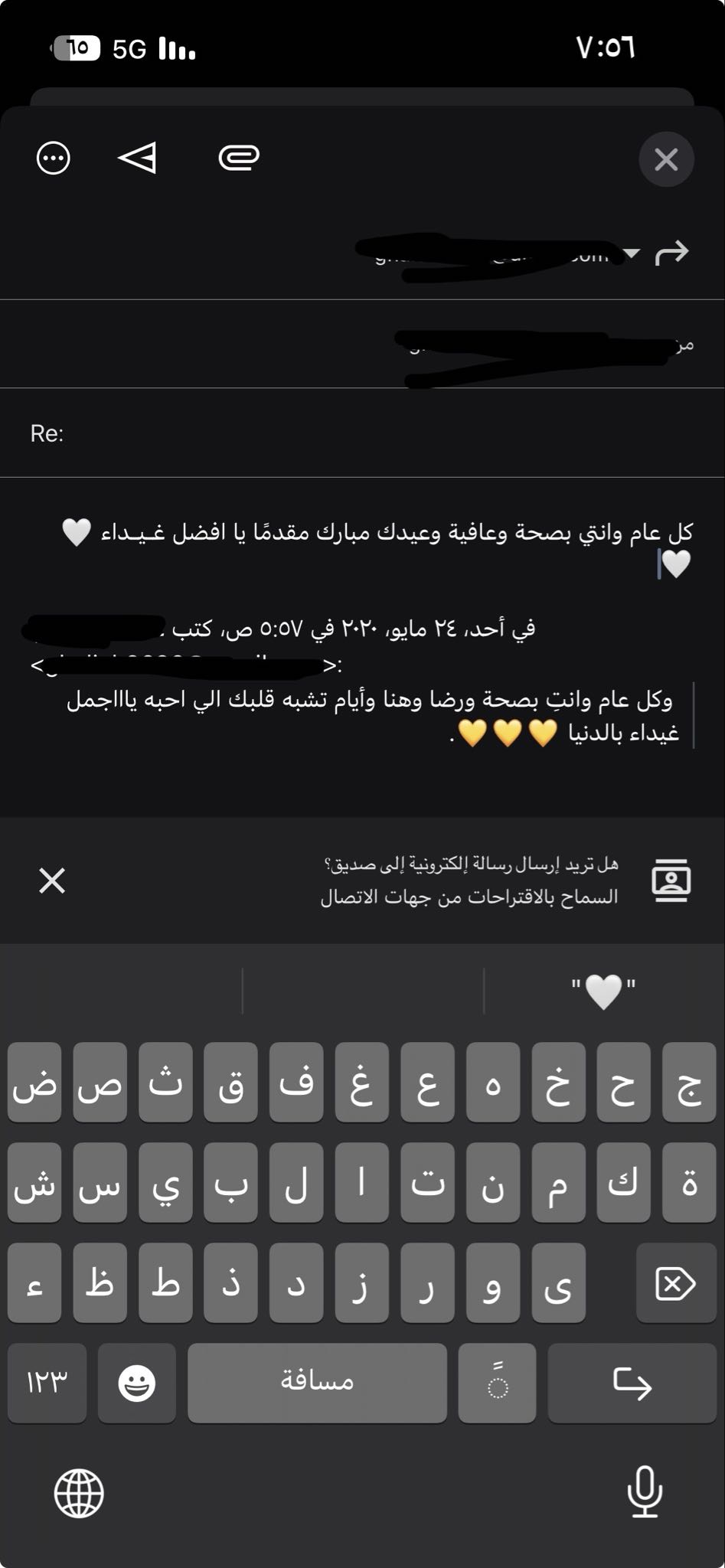Image resolution: width=725 pixels, height=1568 pixels.
Task: Start dictation with the microphone
Action: (x=645, y=1491)
